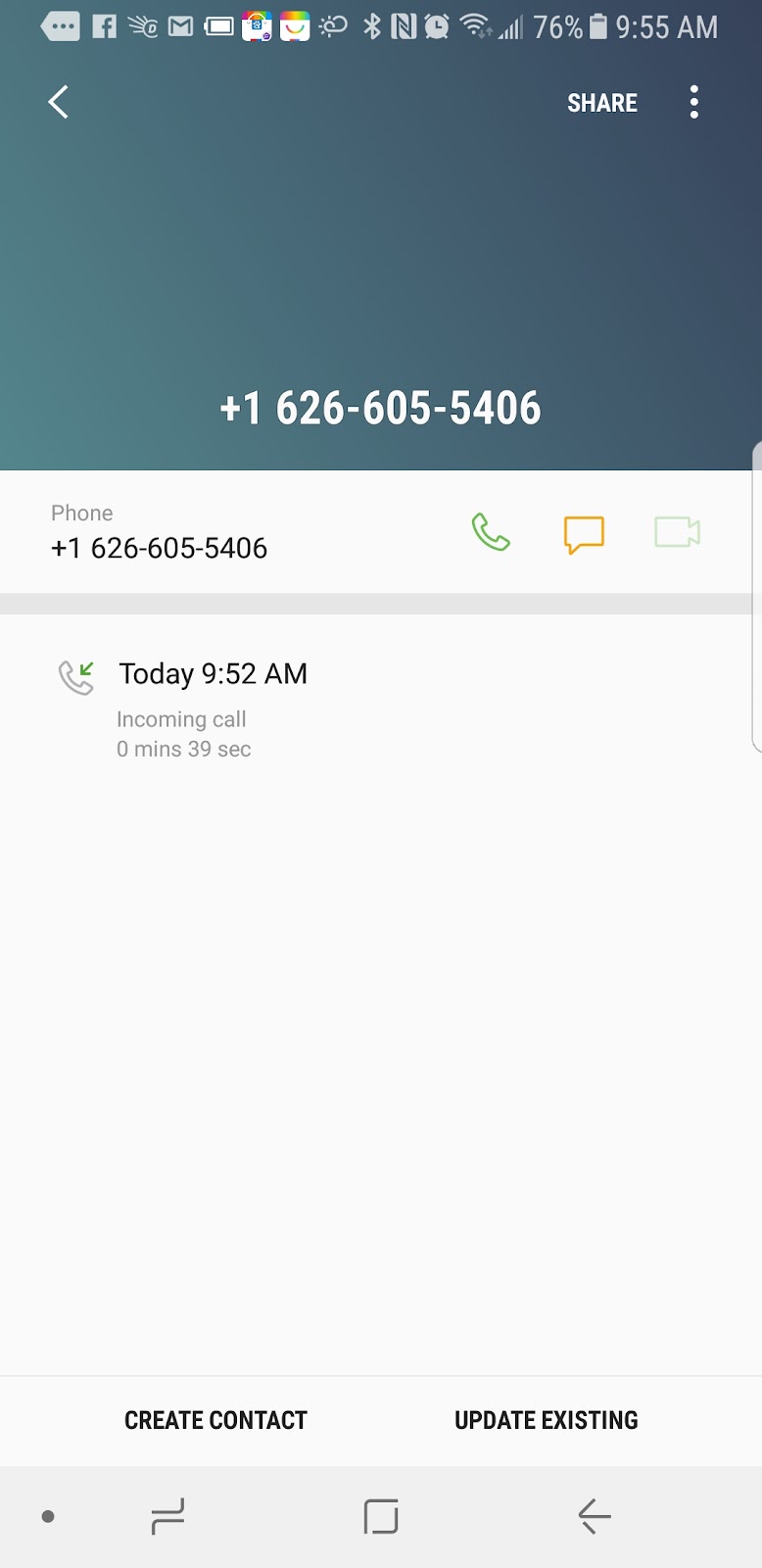Viewport: 762px width, 1568px height.
Task: Start a video call with the camera icon
Action: tap(677, 532)
